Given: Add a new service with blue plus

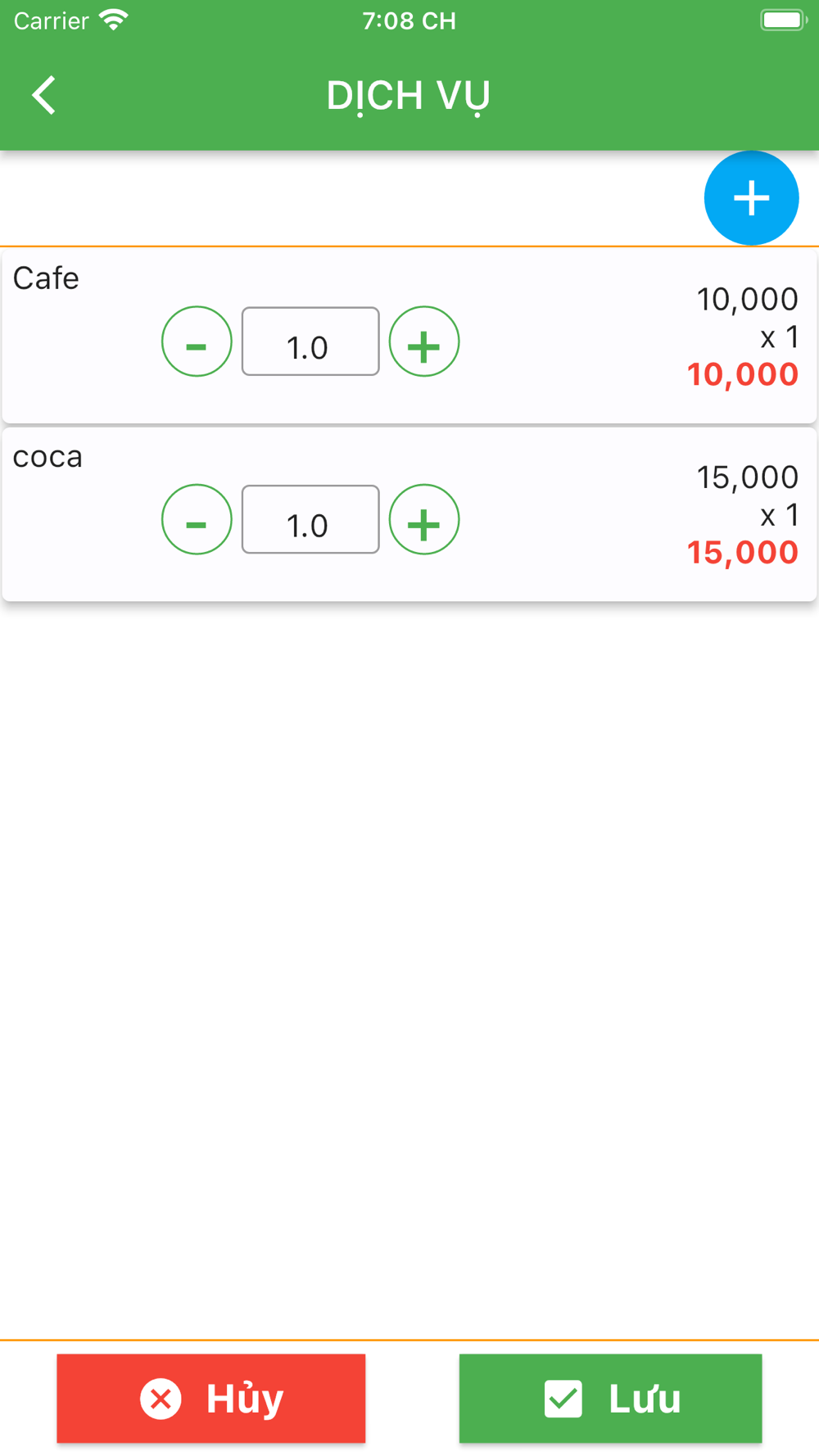Looking at the screenshot, I should click(751, 198).
